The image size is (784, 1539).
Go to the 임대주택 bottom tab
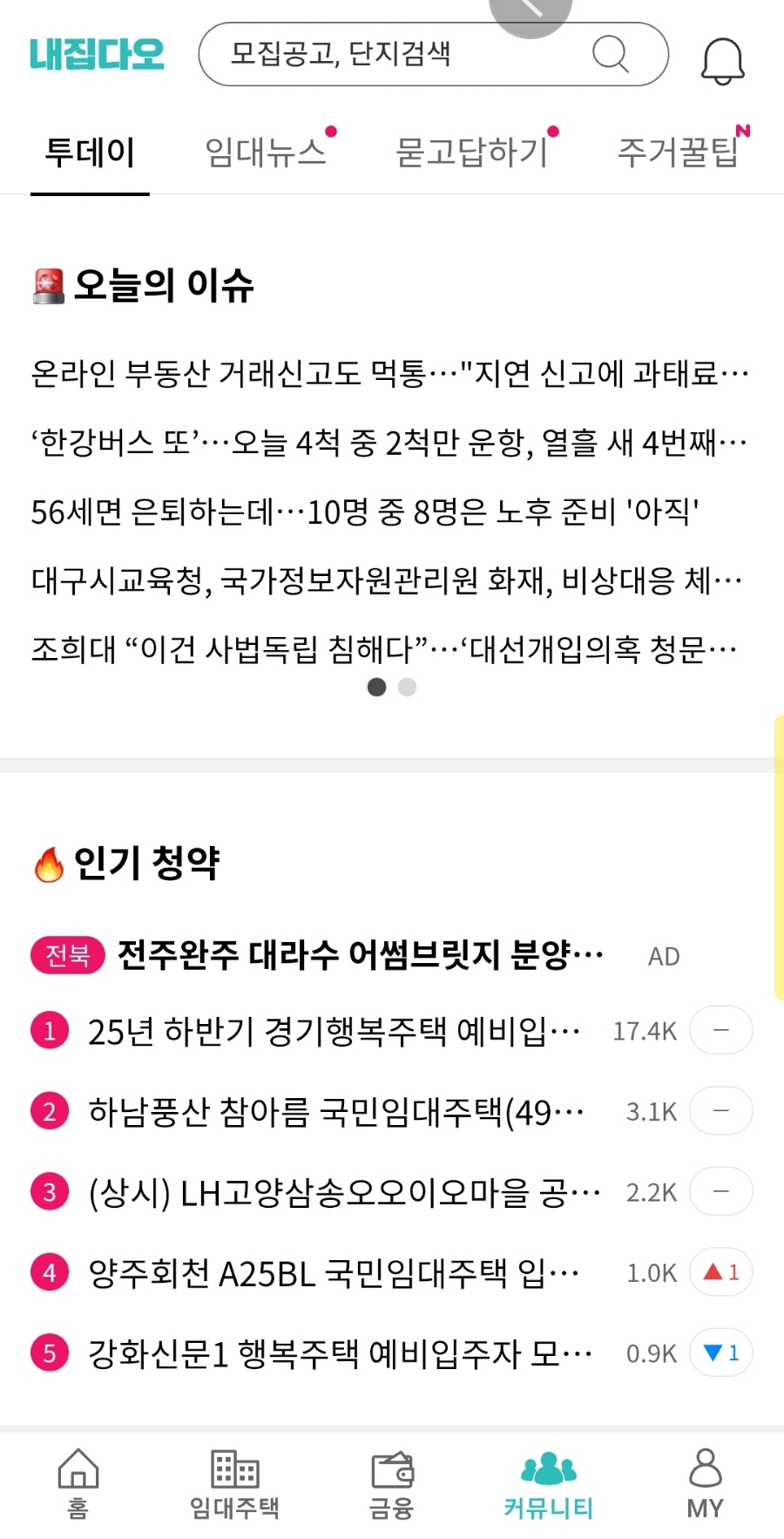click(234, 1483)
